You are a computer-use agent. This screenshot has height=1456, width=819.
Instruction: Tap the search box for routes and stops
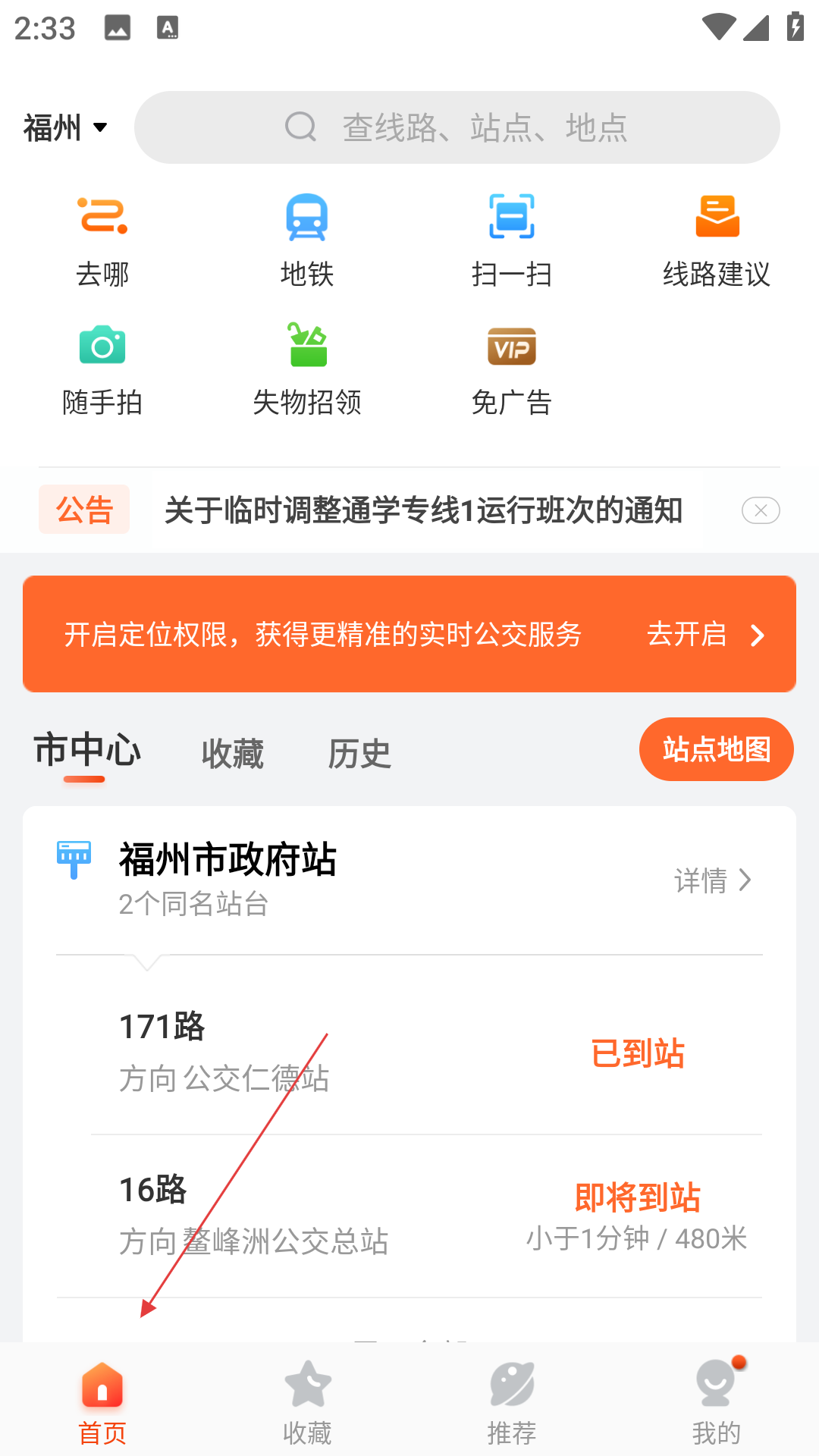point(457,127)
